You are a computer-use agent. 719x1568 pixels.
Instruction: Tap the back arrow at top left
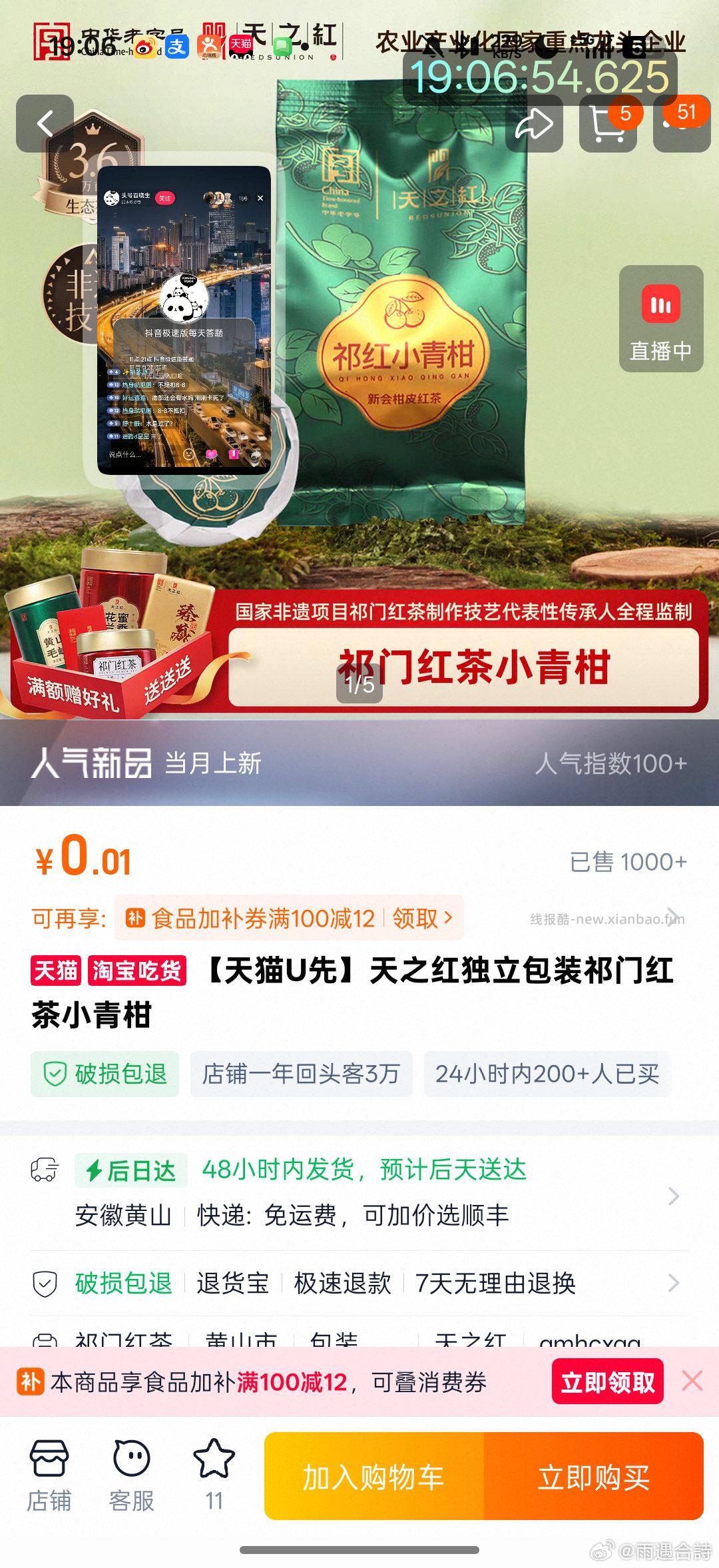point(47,124)
